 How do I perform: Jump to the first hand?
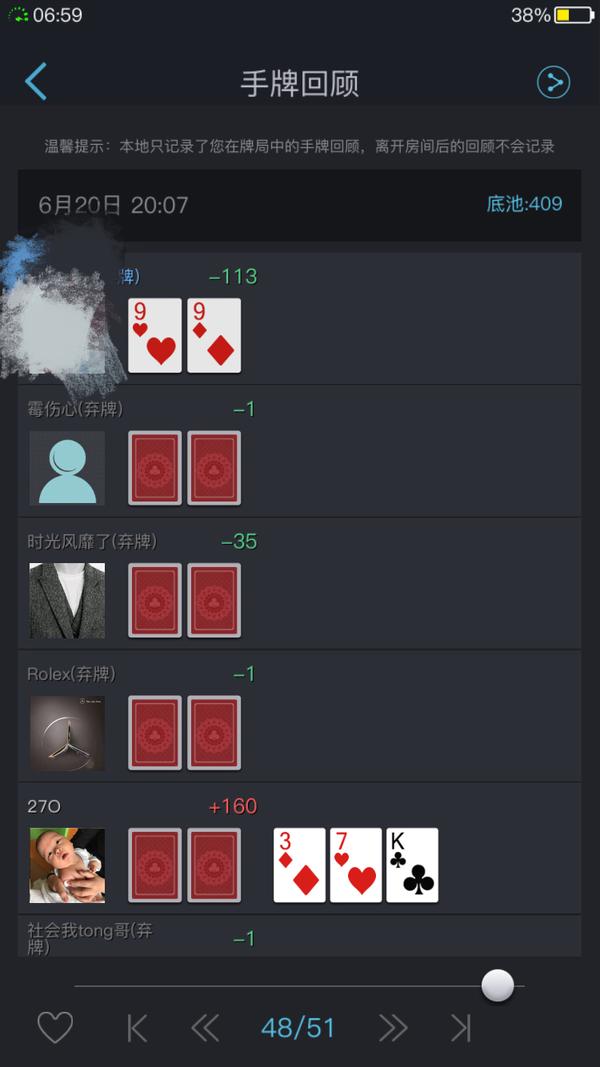point(137,1027)
